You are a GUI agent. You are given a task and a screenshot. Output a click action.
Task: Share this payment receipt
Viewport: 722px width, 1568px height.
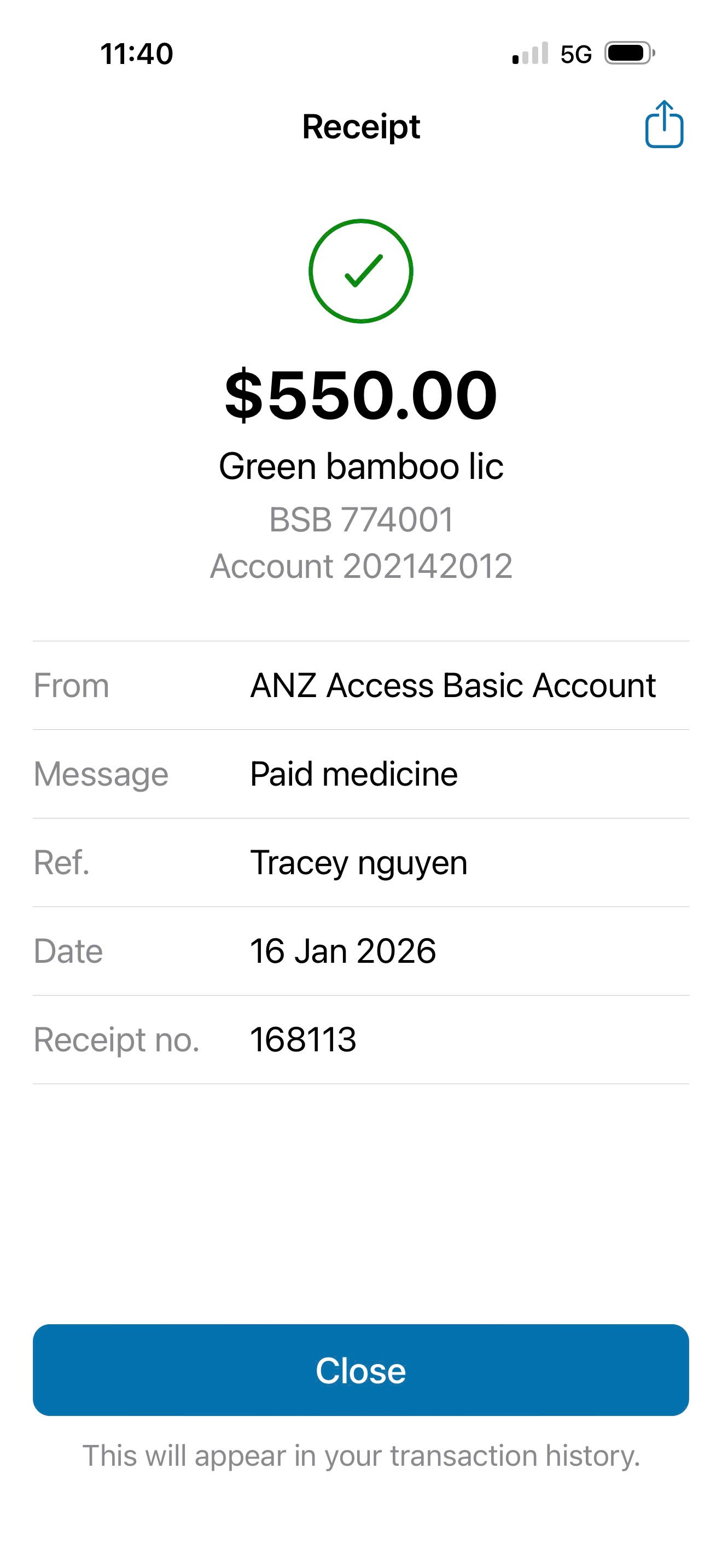click(x=663, y=125)
